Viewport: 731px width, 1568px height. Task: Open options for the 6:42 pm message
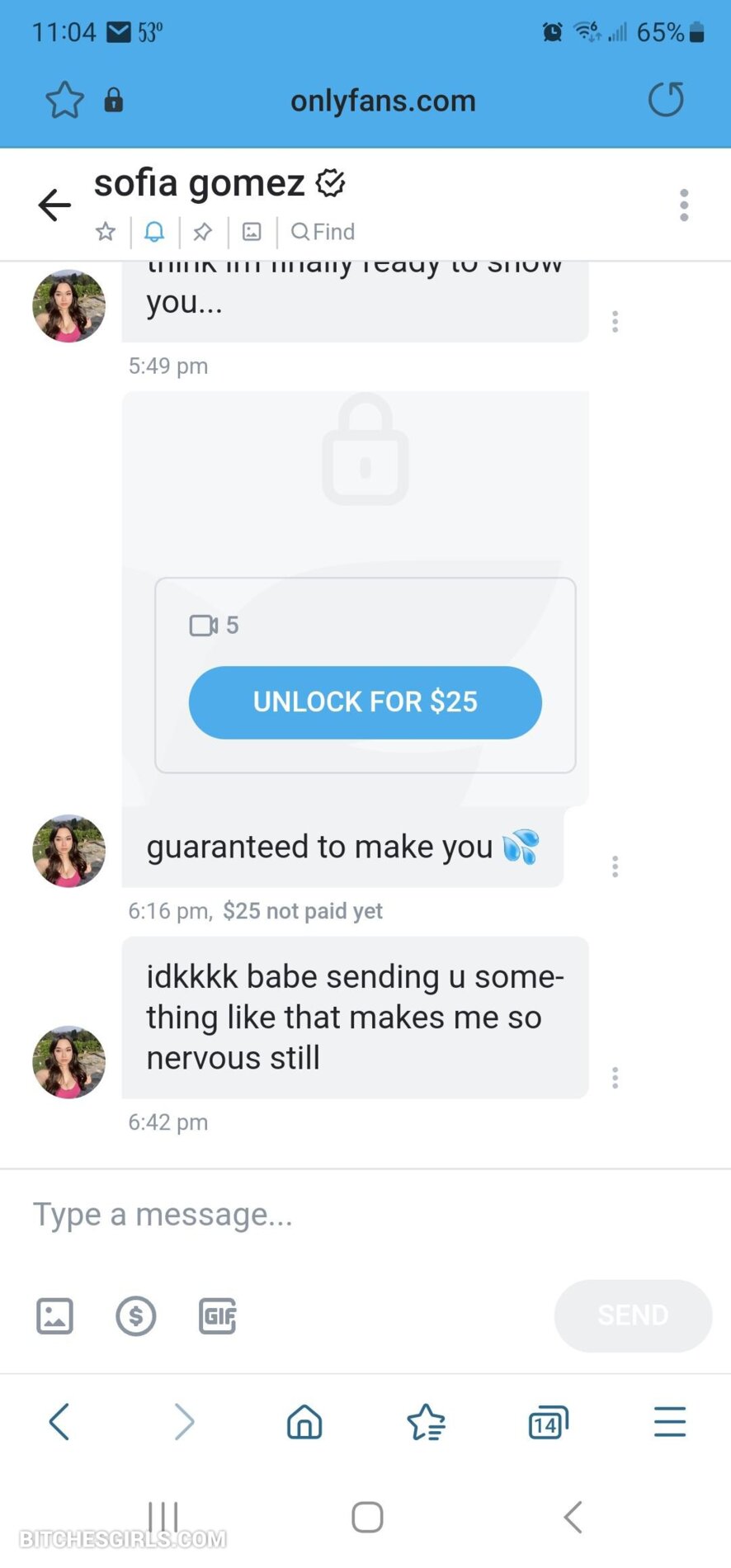coord(615,1078)
